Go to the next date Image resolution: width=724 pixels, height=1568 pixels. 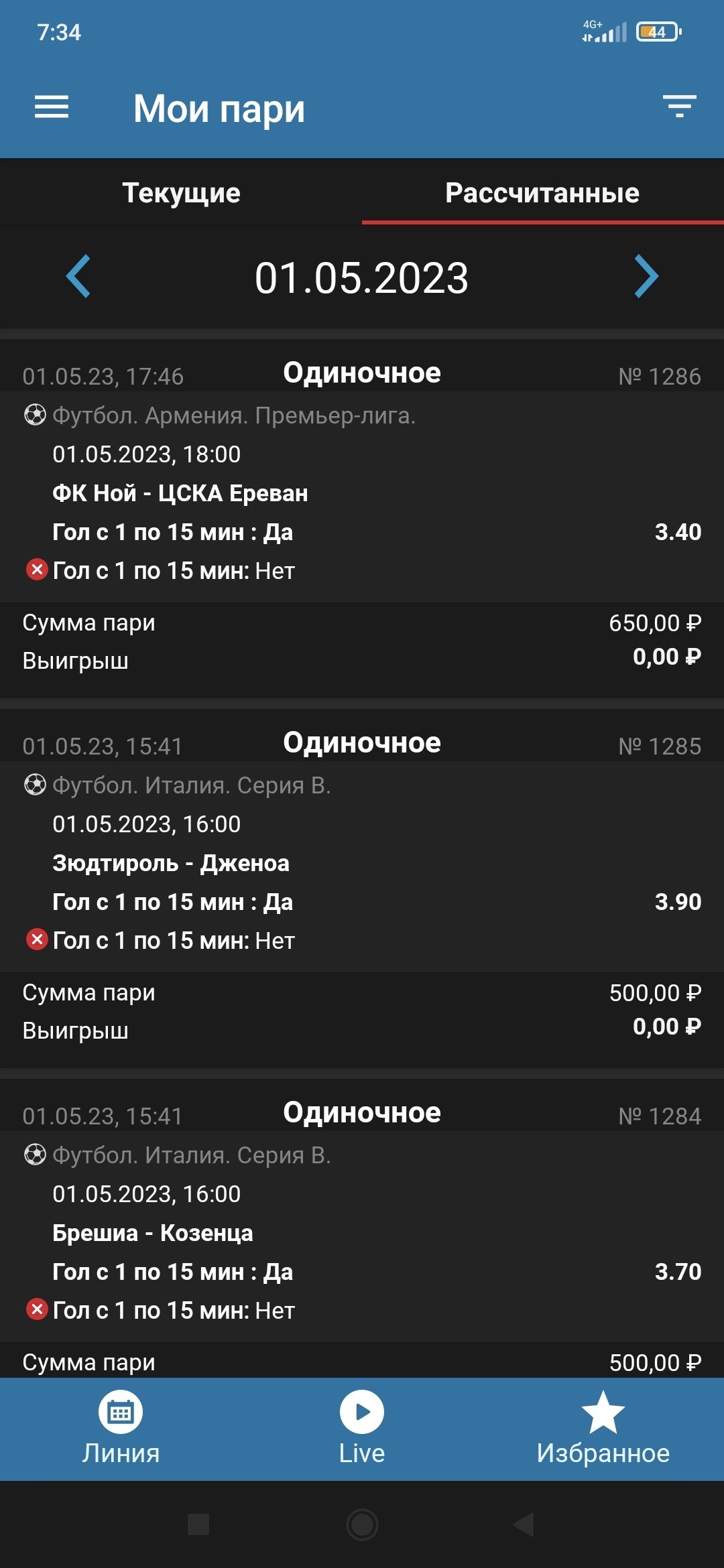click(646, 276)
